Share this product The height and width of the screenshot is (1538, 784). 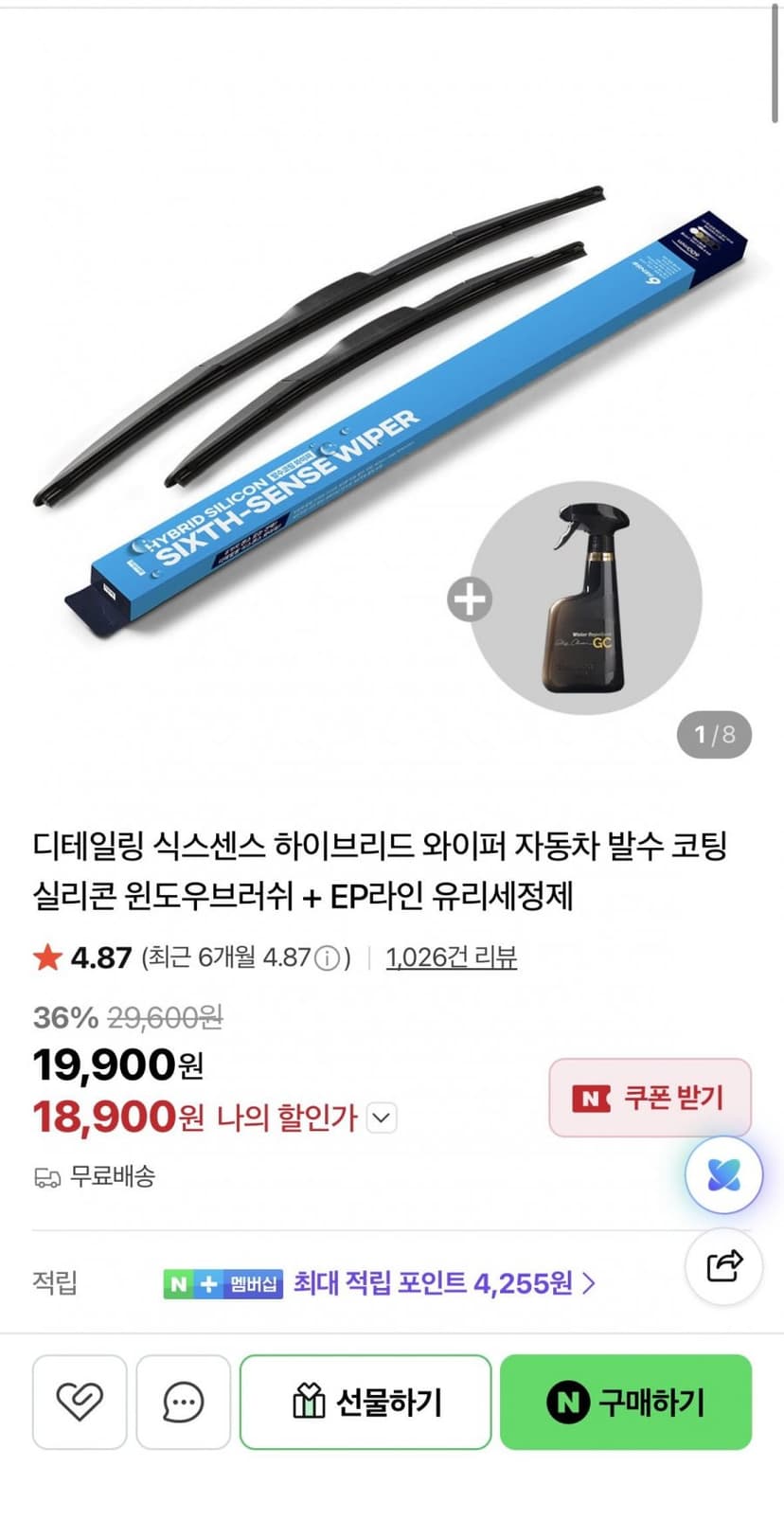[723, 1267]
